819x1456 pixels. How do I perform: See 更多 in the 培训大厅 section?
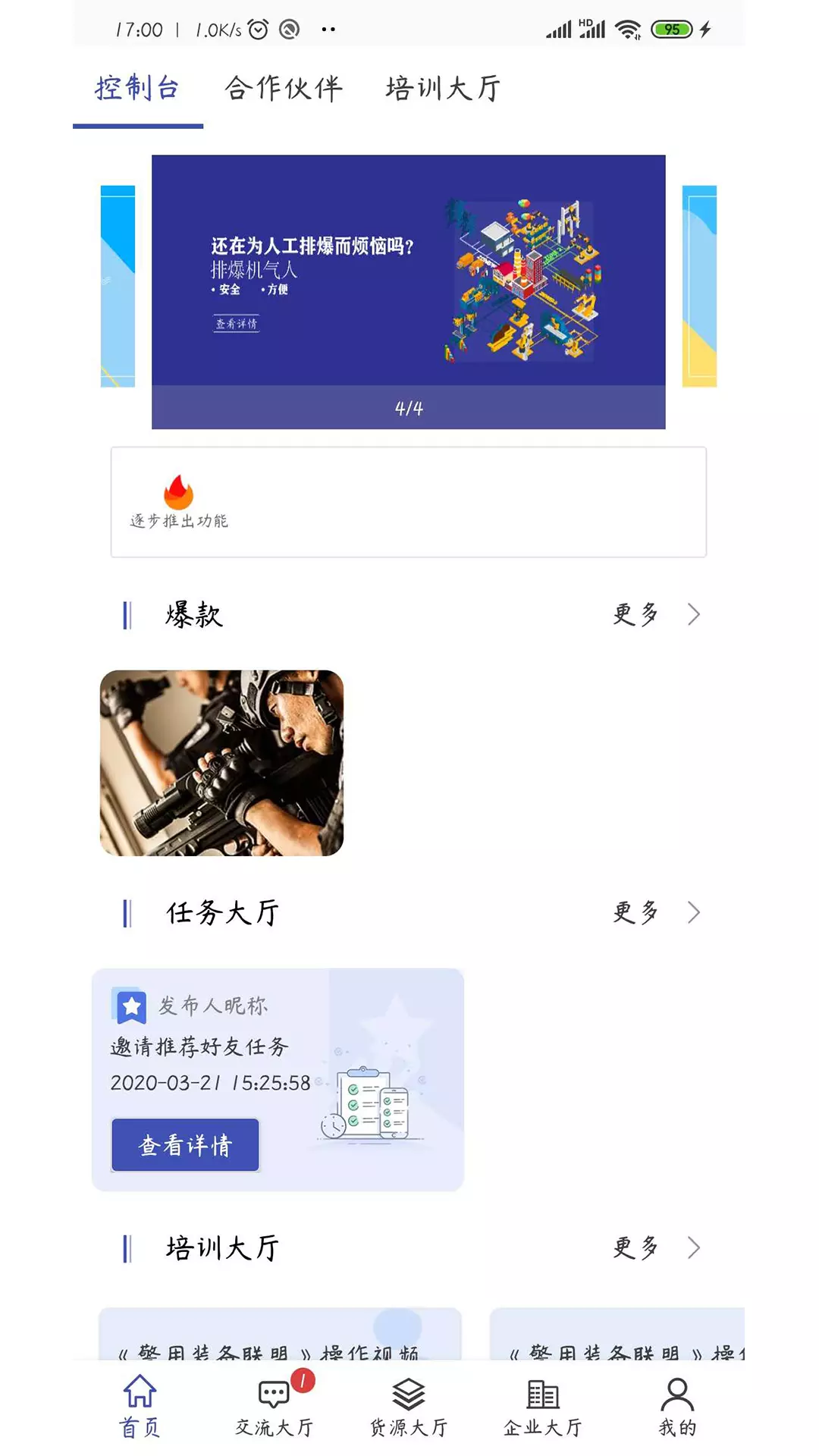pyautogui.click(x=655, y=1247)
